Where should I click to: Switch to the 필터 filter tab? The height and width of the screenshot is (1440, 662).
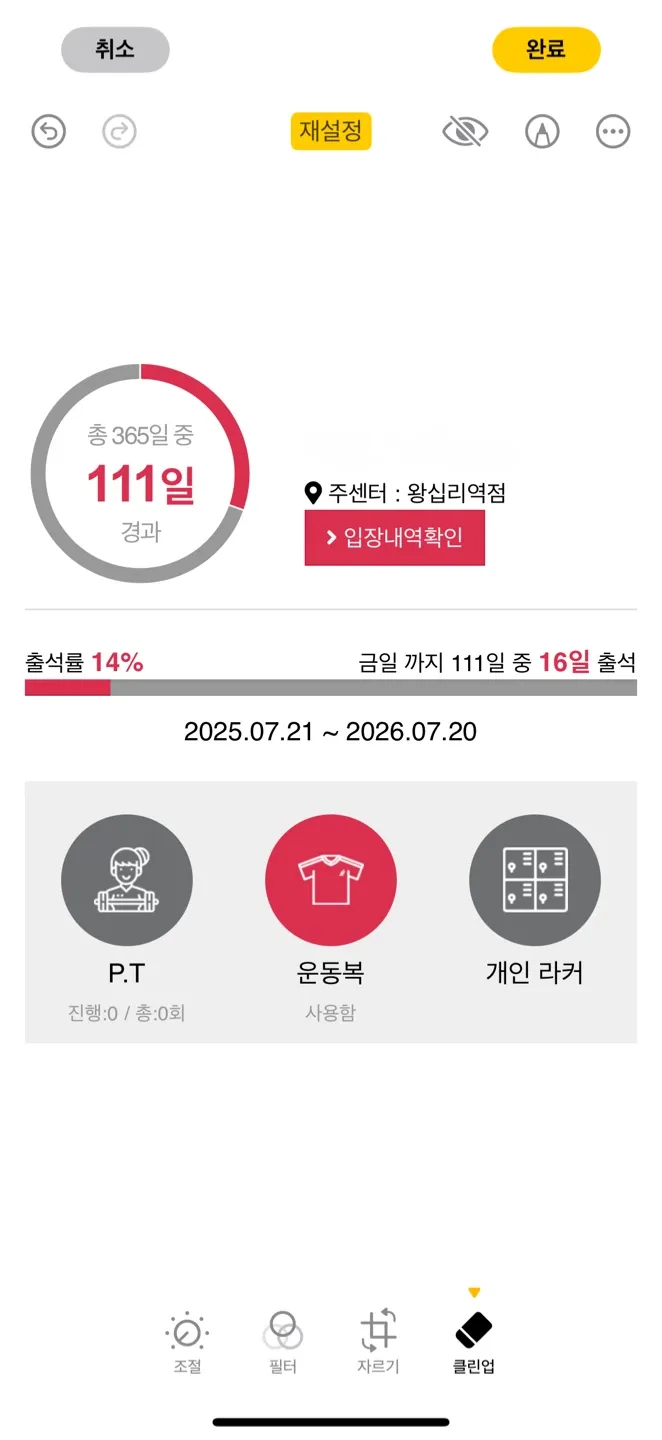(x=283, y=1342)
